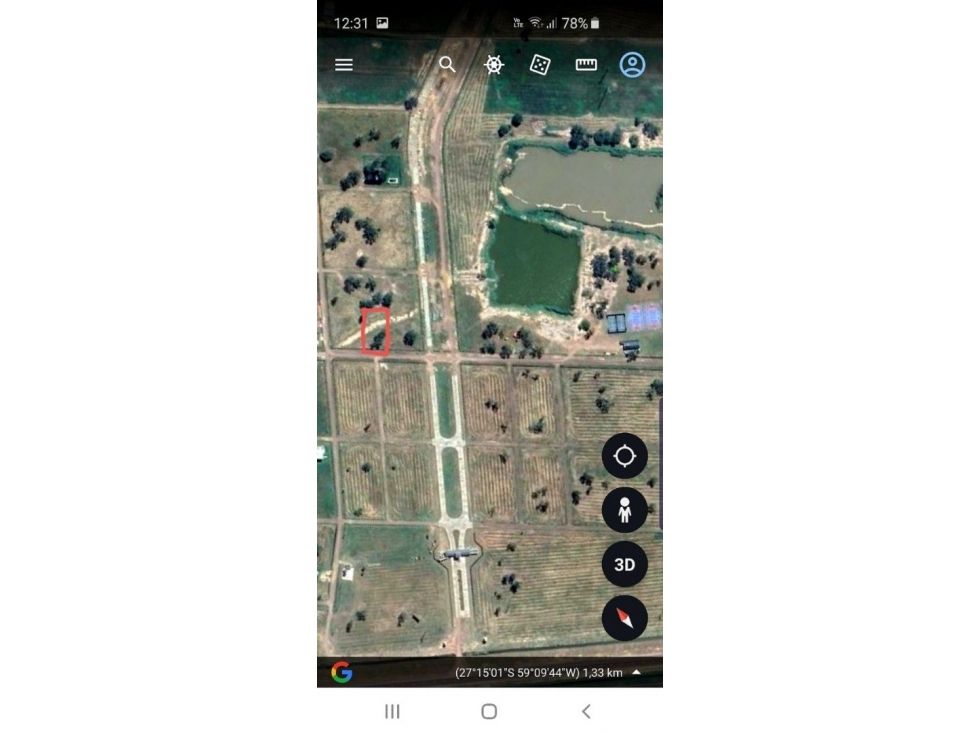The image size is (979, 734).
Task: Tap the search magnifier icon
Action: [x=447, y=64]
